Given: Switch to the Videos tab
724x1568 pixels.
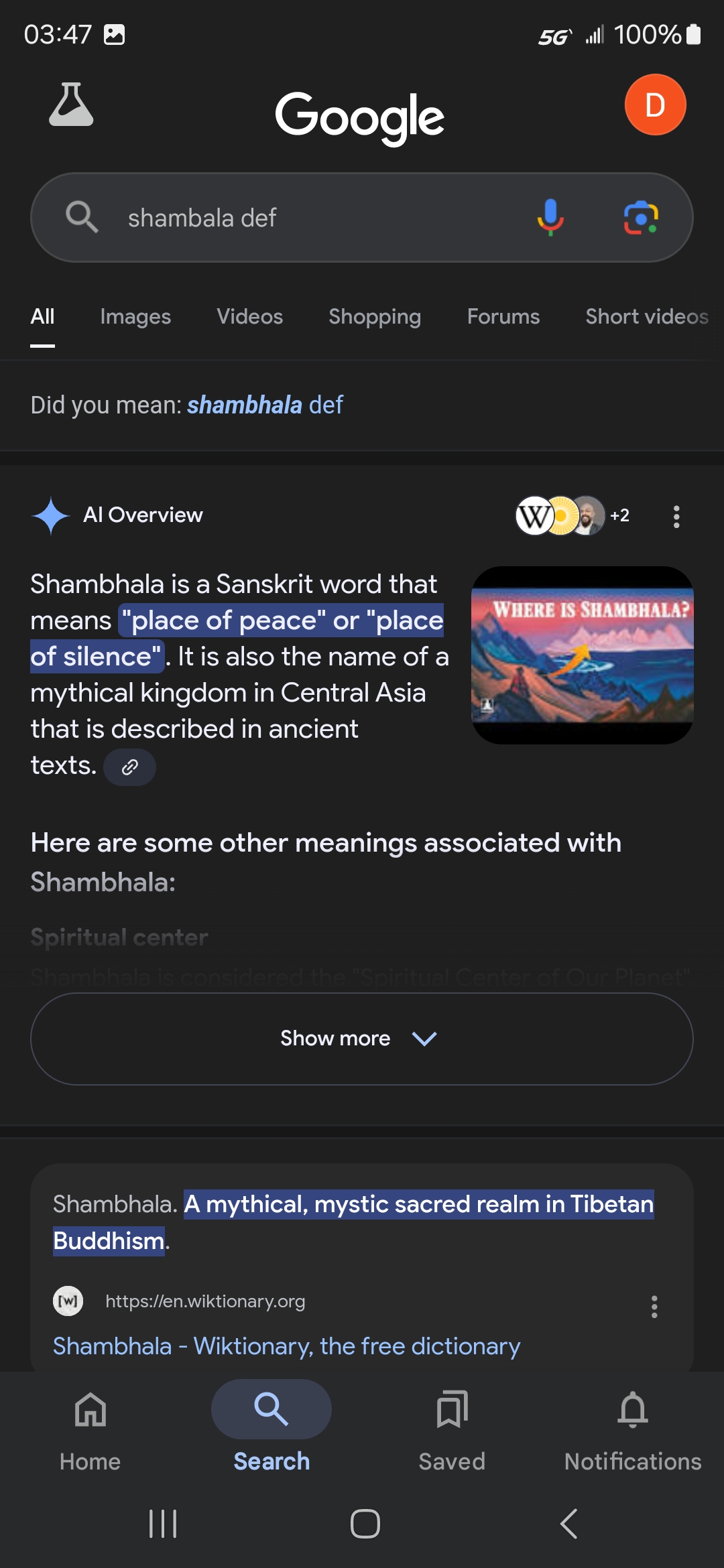Looking at the screenshot, I should point(249,317).
